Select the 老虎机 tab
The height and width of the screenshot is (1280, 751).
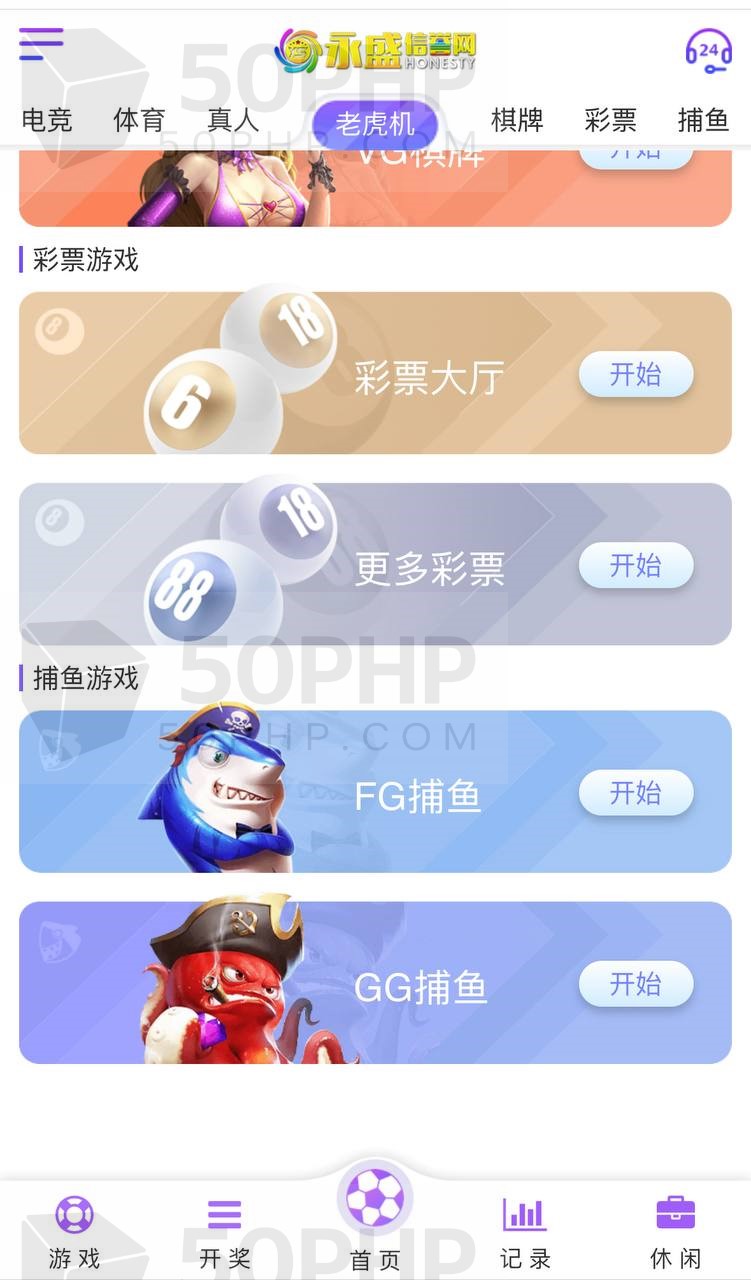pos(375,124)
